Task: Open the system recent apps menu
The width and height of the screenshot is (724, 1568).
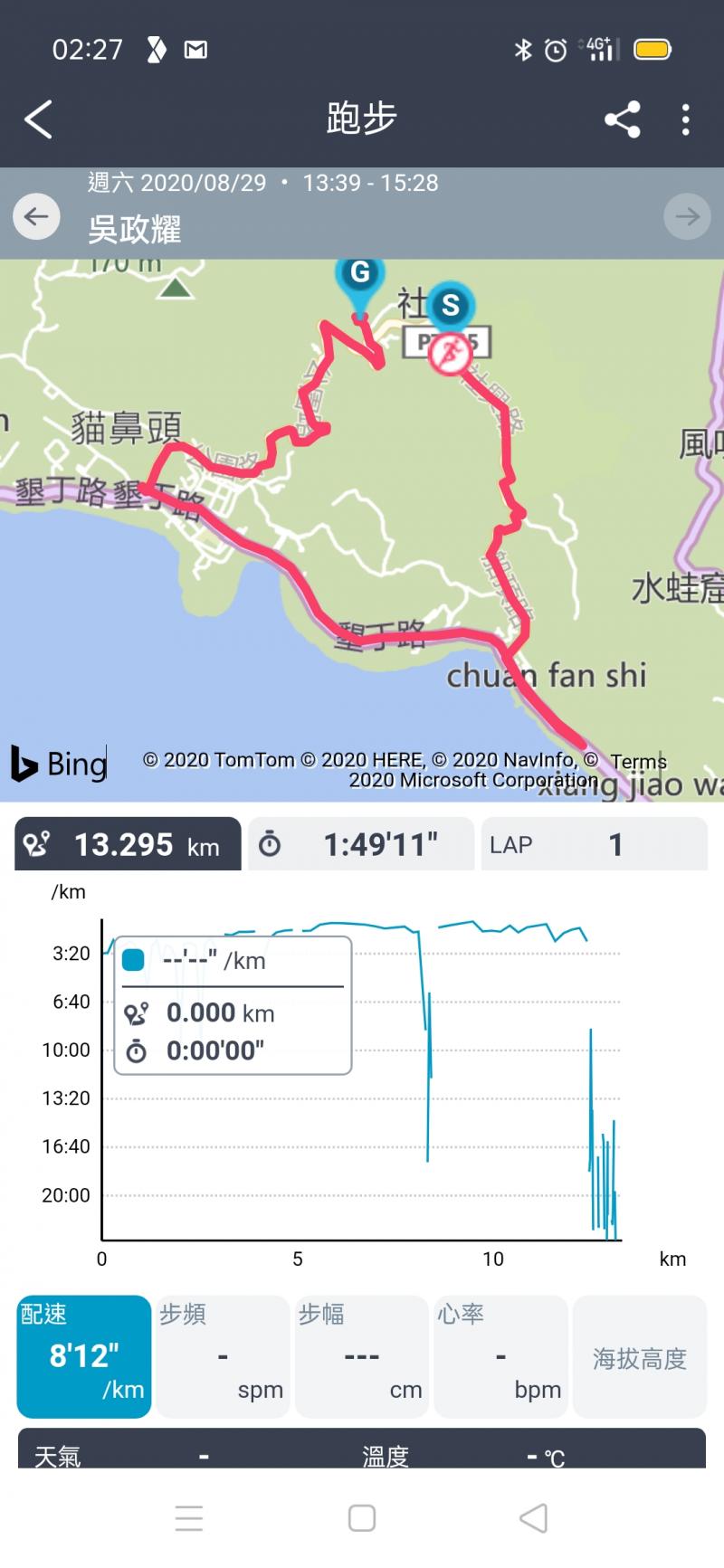Action: (189, 1518)
